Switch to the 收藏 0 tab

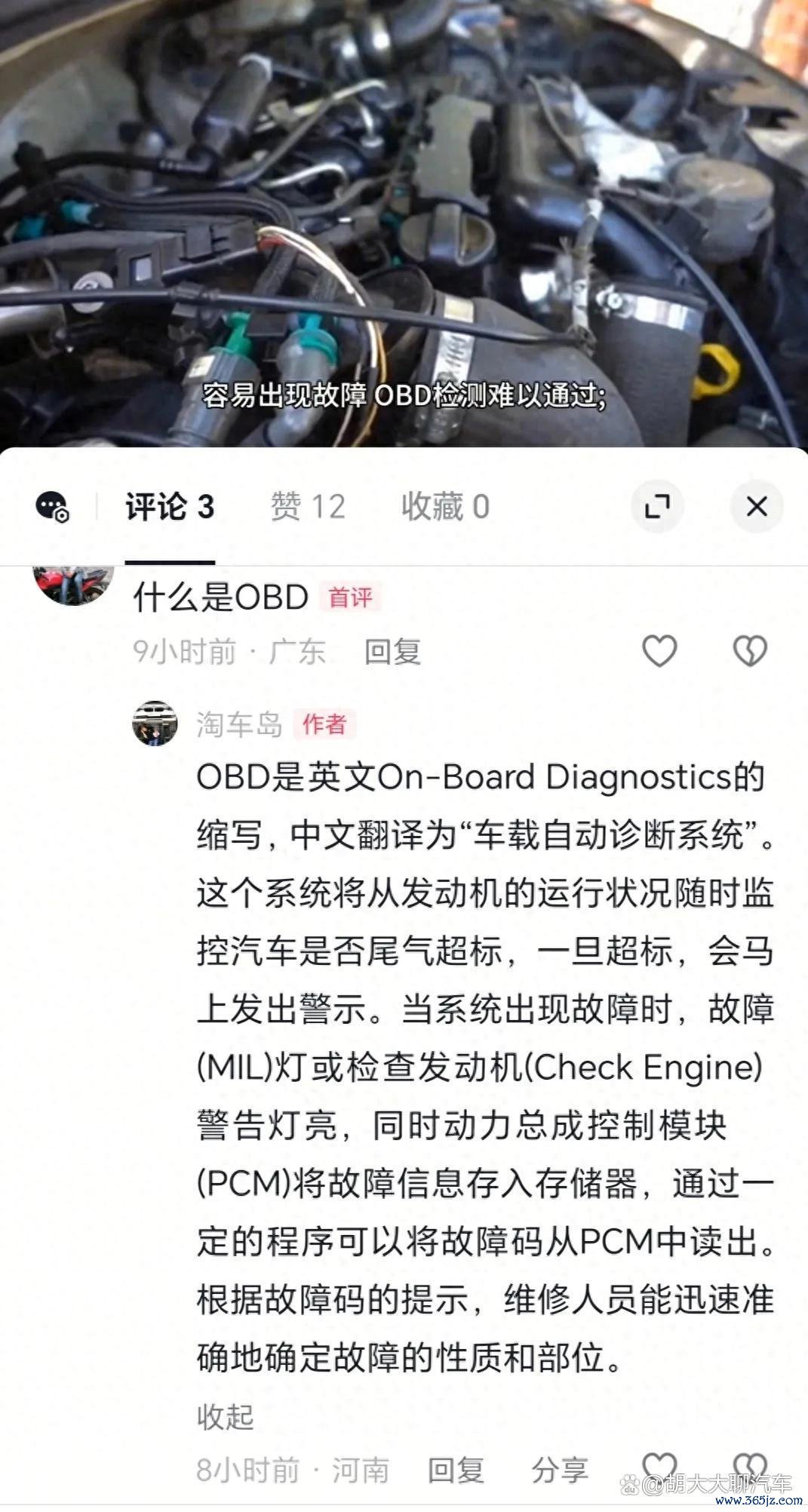tap(445, 506)
